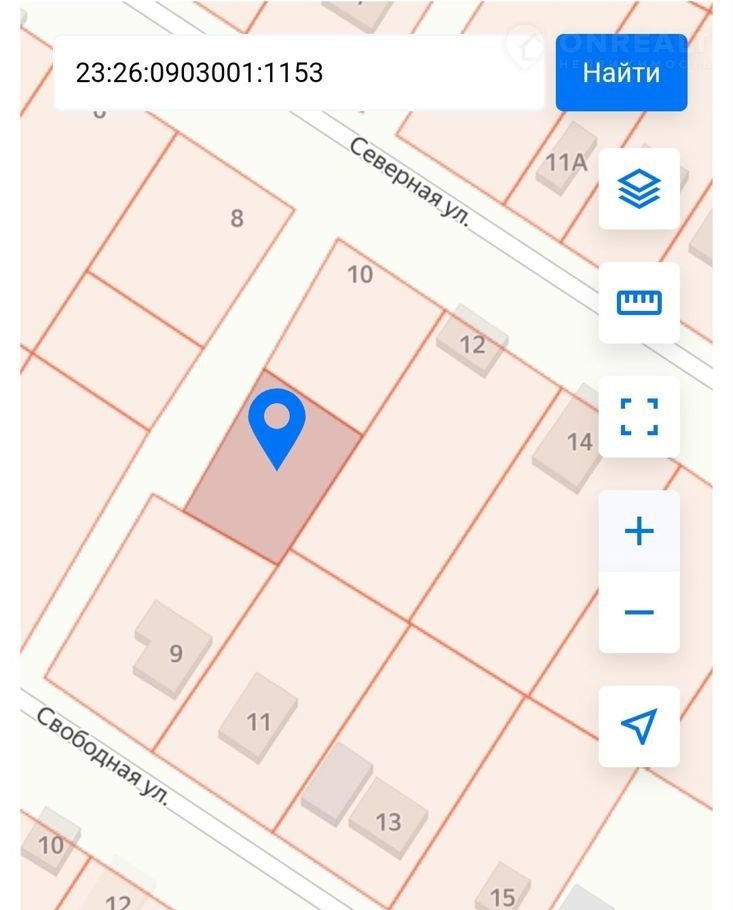
Task: Tap the cadastral number search field
Action: coord(298,72)
